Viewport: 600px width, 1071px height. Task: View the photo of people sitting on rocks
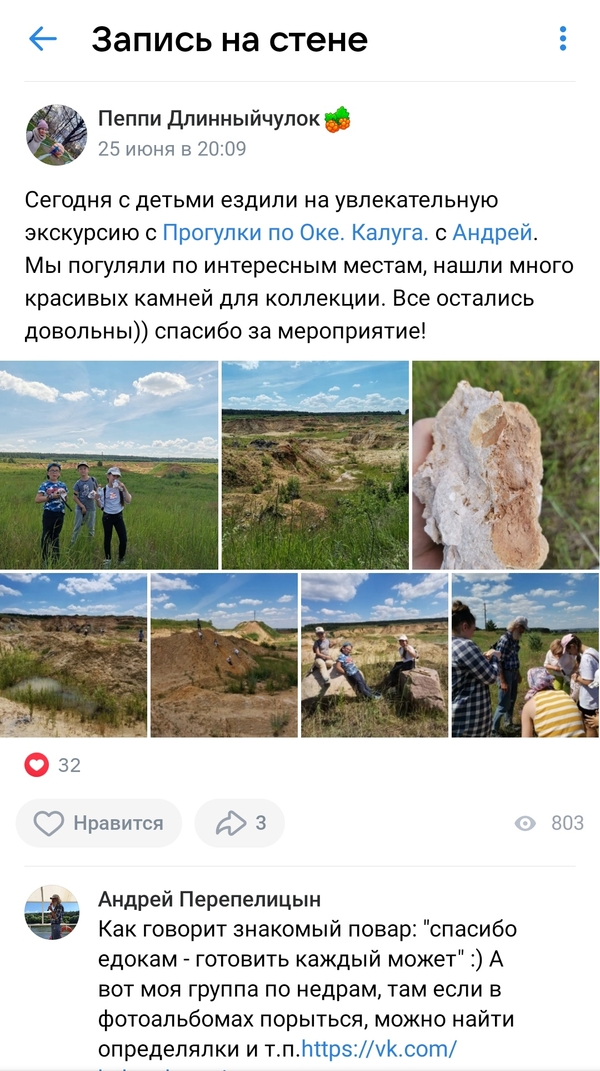[374, 655]
